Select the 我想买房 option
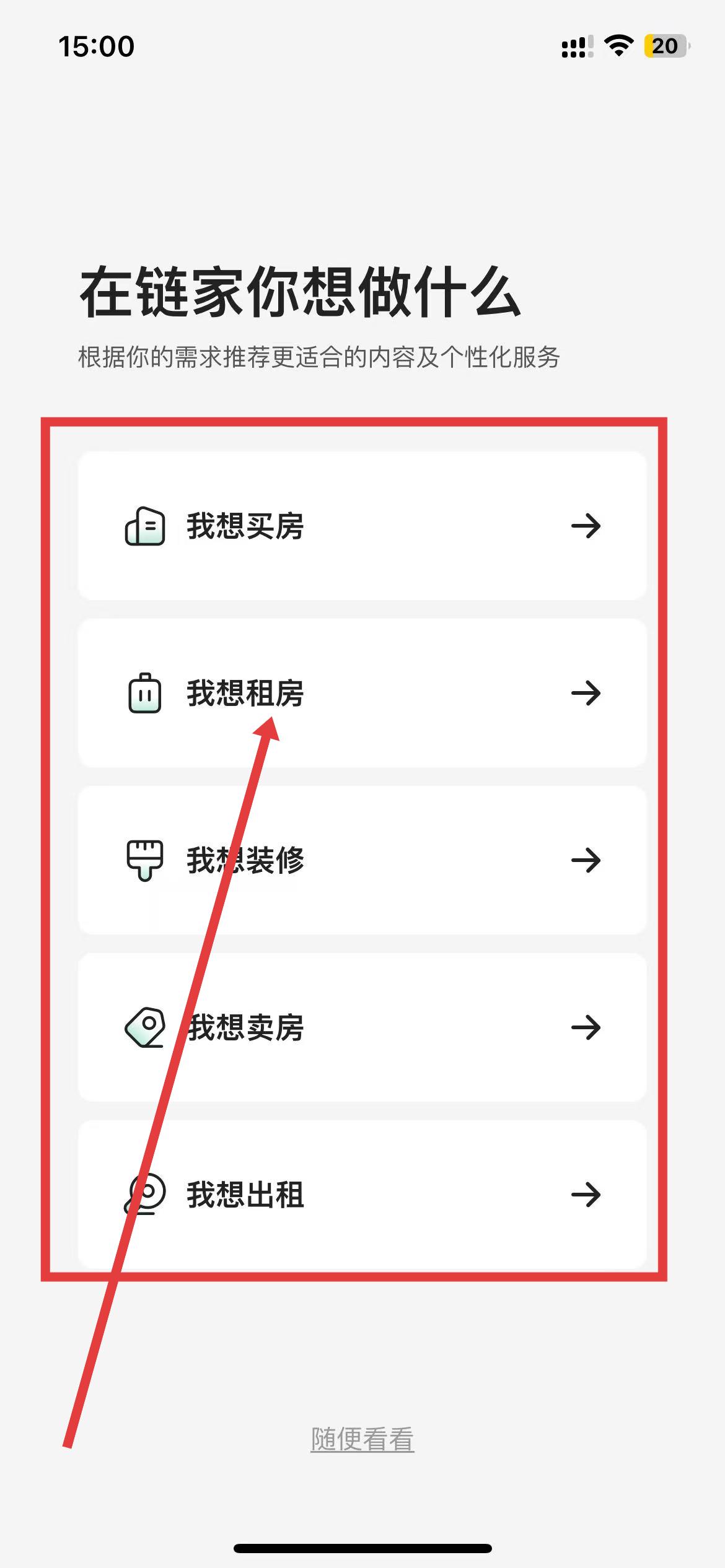This screenshot has width=725, height=1568. pos(362,526)
